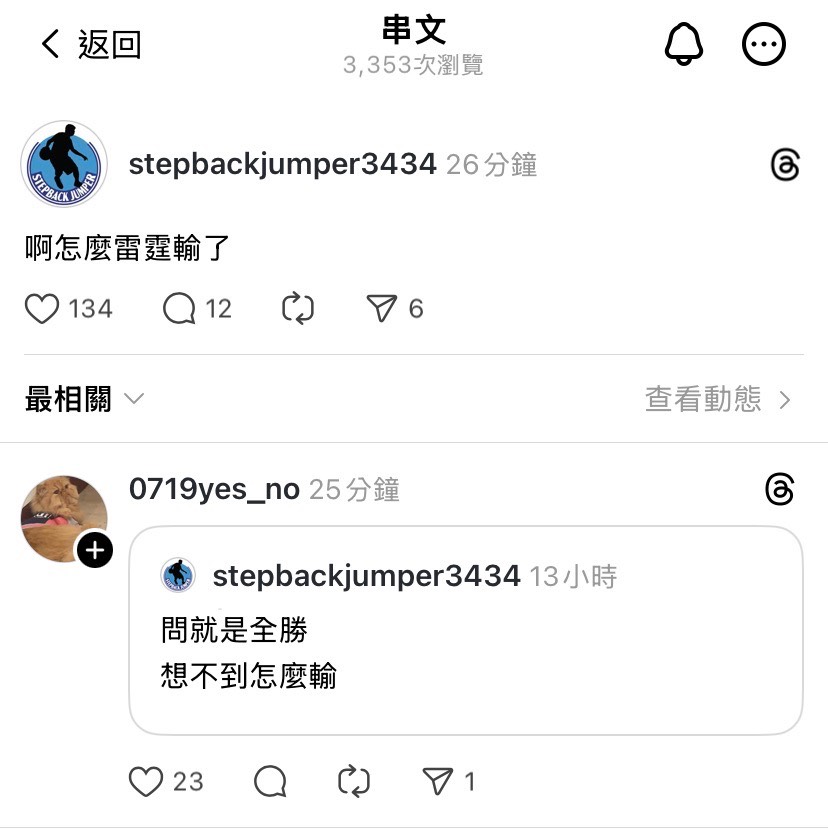This screenshot has width=828, height=829.
Task: Open stepbackjumper3434's profile from the main post
Action: coord(282,165)
